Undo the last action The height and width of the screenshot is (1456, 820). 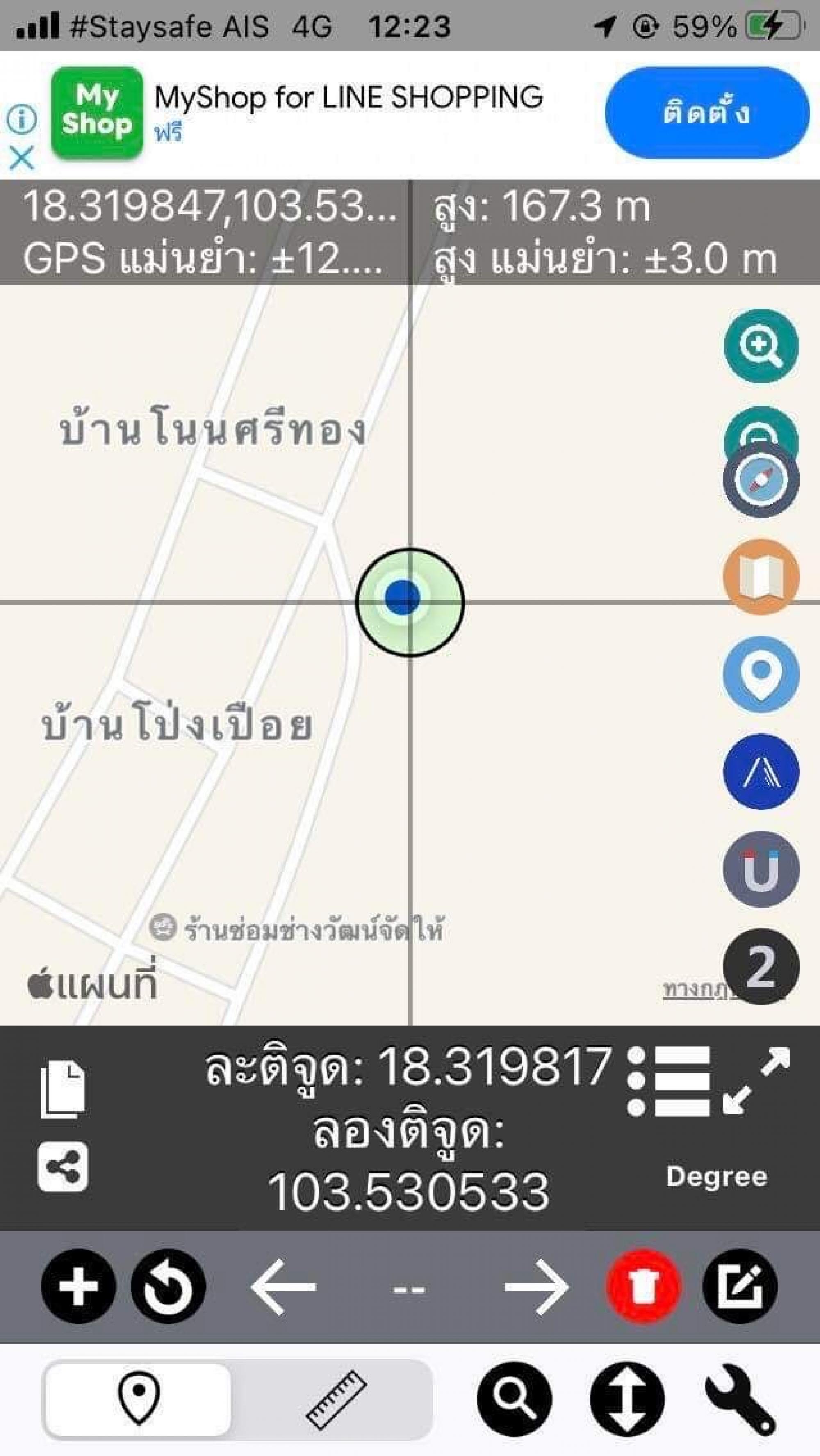tap(168, 1287)
